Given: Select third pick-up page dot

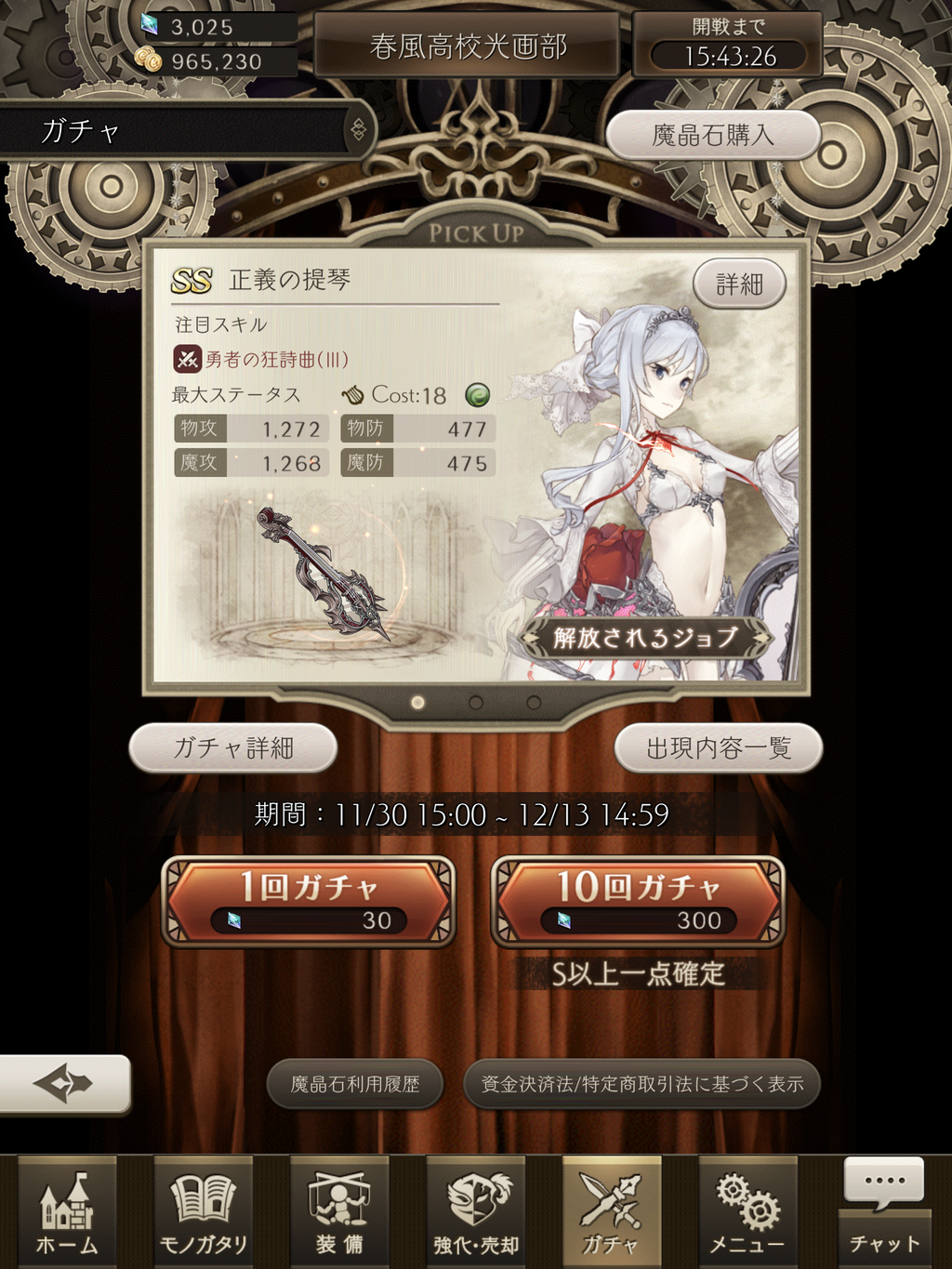Looking at the screenshot, I should point(534,703).
